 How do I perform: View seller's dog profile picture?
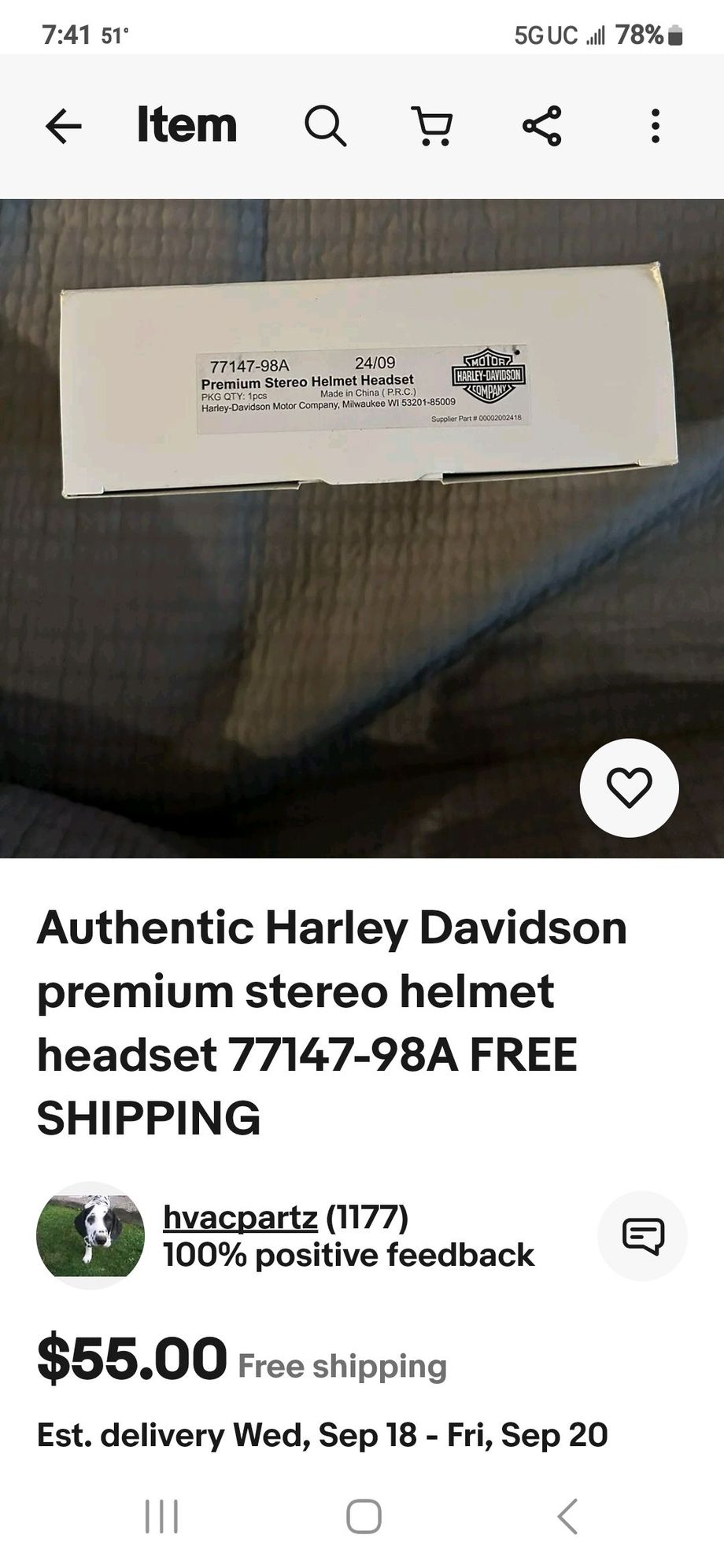90,1234
